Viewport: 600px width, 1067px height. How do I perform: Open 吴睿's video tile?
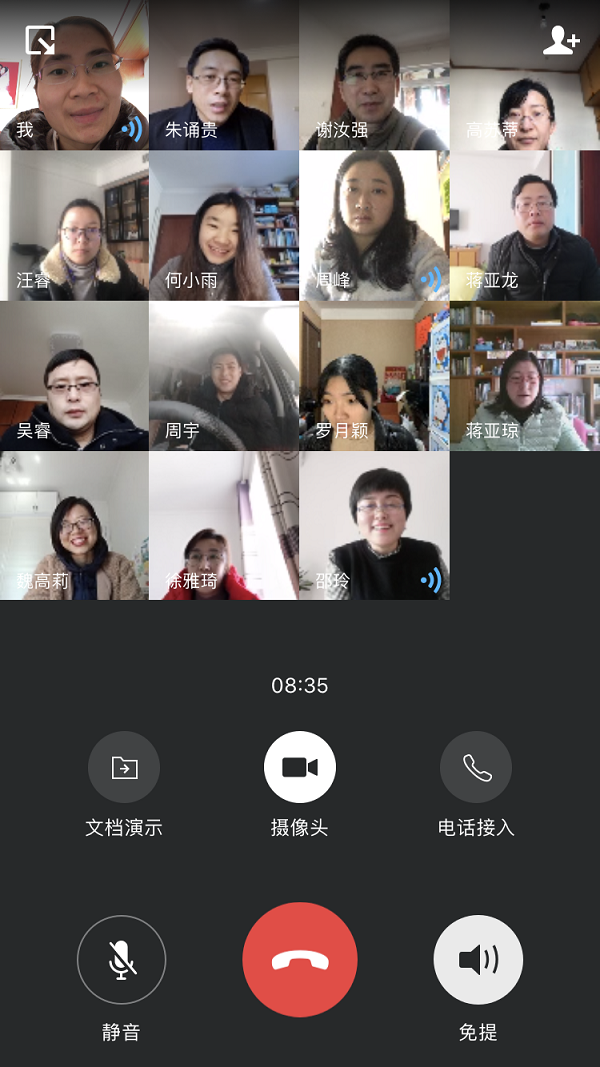(74, 375)
